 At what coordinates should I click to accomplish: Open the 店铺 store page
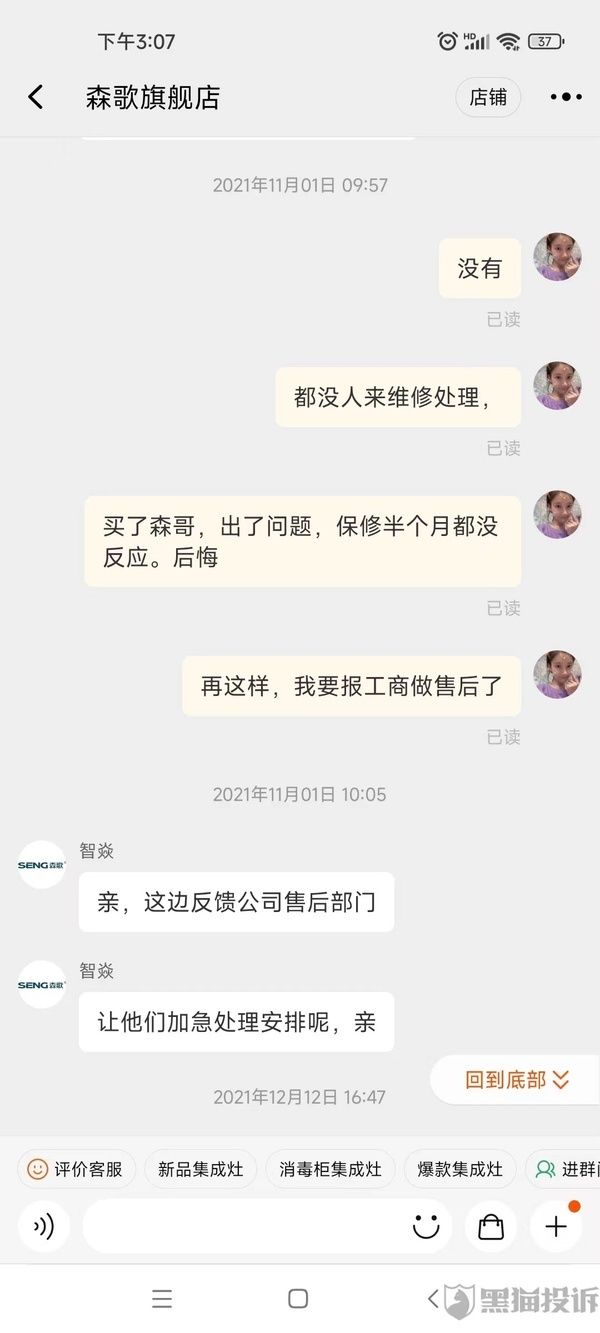(x=488, y=97)
